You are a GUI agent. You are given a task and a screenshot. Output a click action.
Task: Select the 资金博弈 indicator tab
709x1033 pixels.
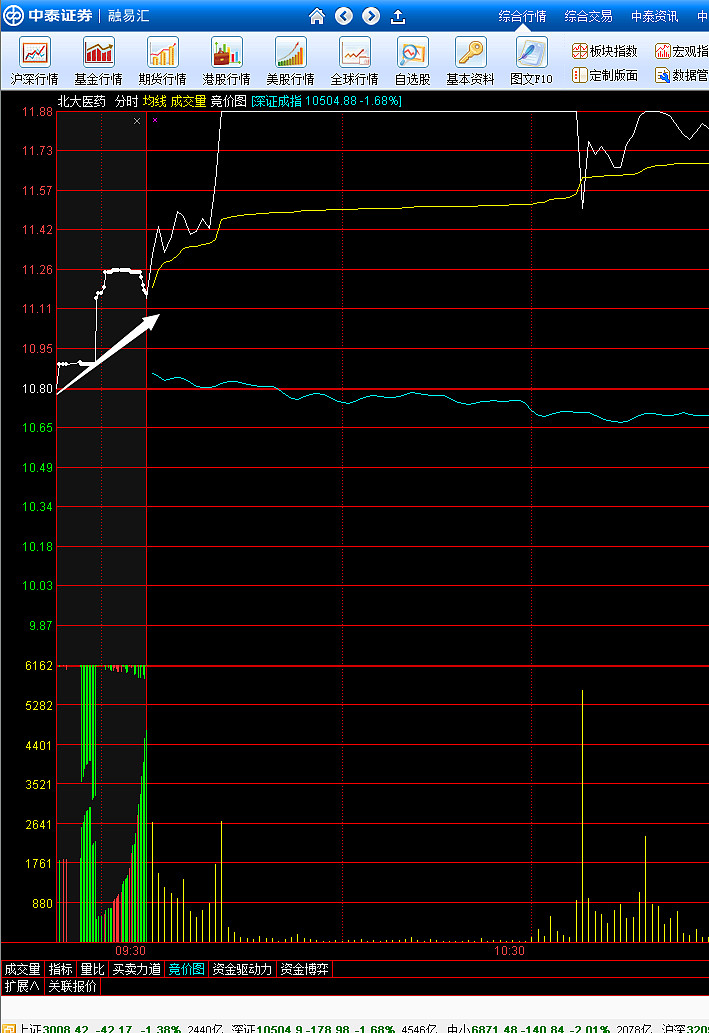click(304, 969)
